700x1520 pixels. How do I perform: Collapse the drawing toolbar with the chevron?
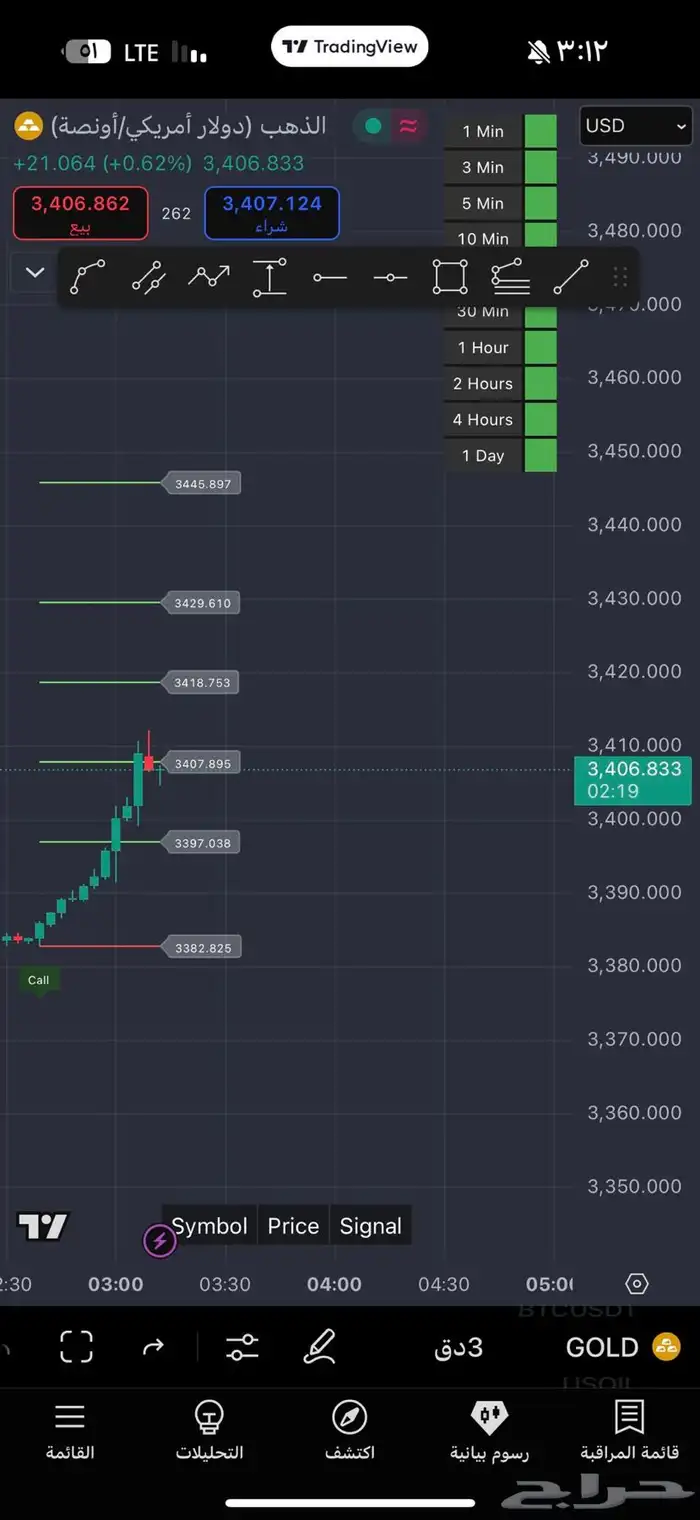(35, 272)
